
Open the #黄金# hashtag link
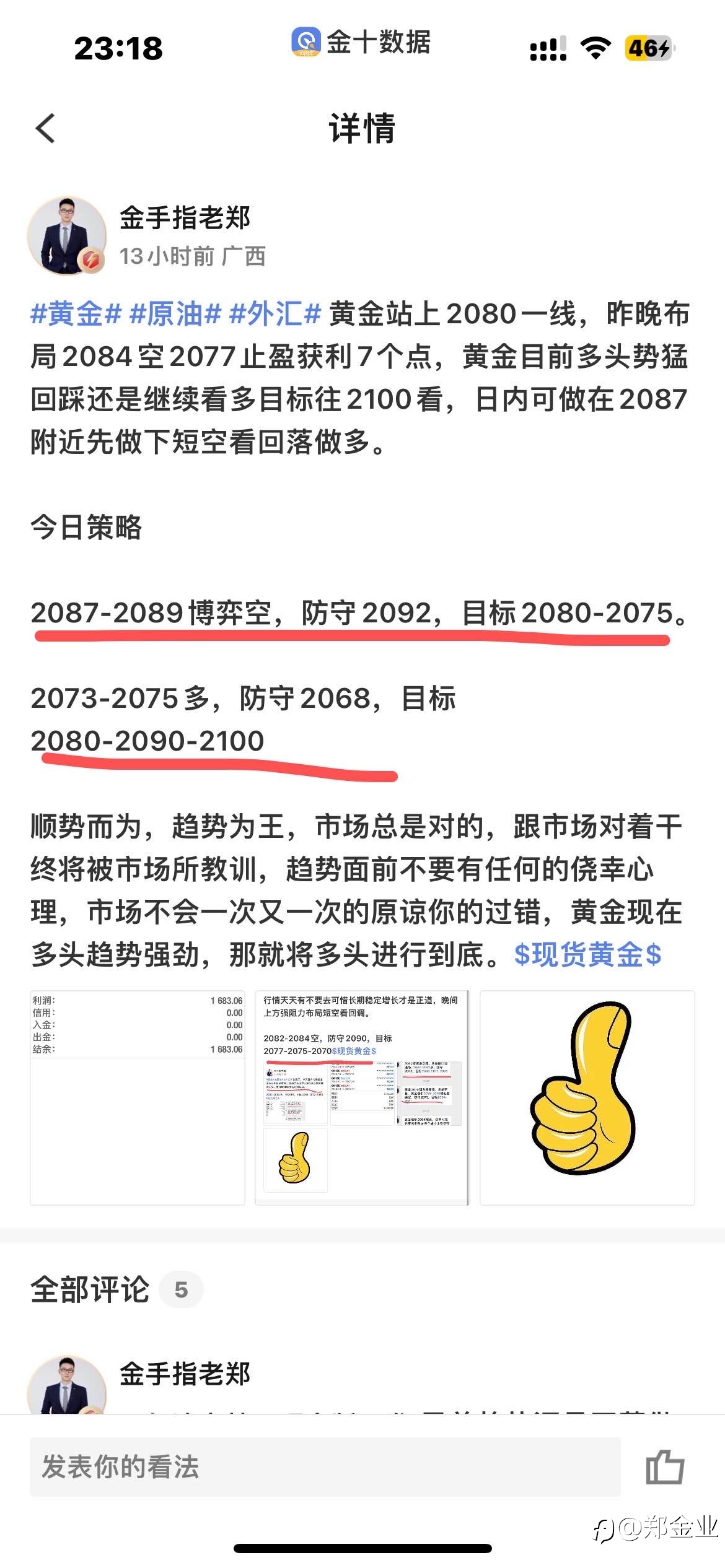(76, 314)
